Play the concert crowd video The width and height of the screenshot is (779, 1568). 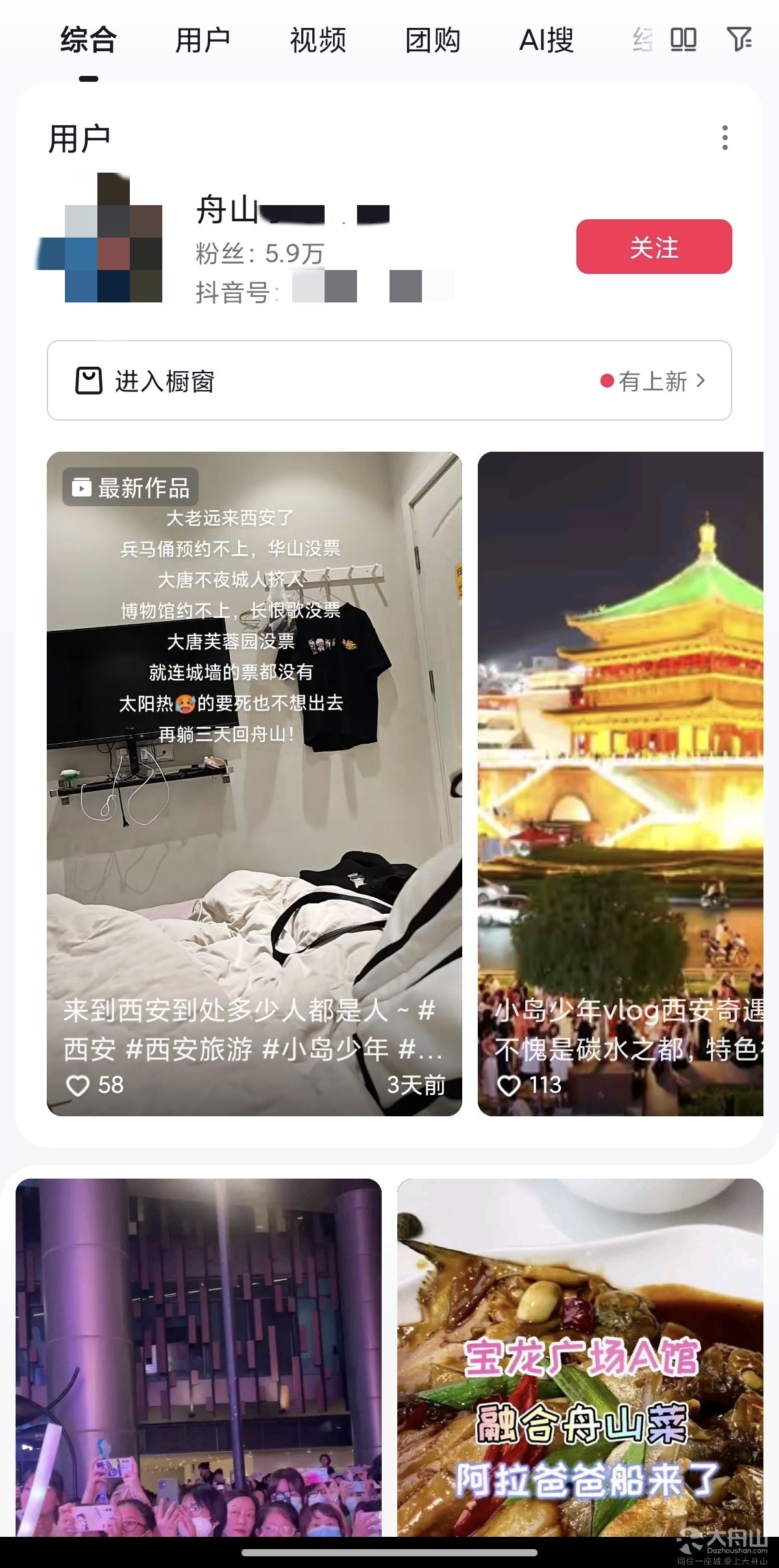[x=199, y=1358]
